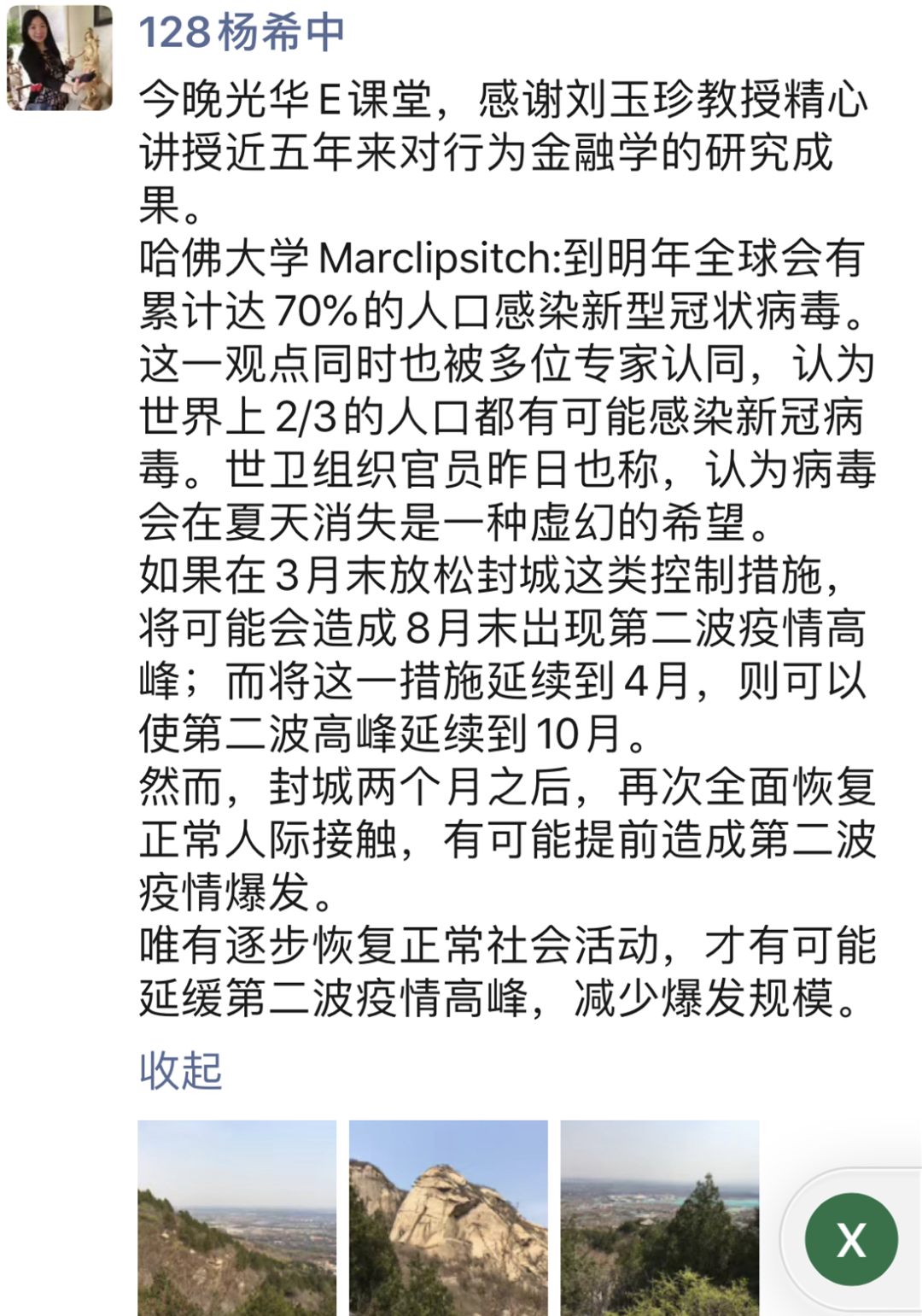
Task: Open 128杨希中's profile avatar
Action: 60,58
